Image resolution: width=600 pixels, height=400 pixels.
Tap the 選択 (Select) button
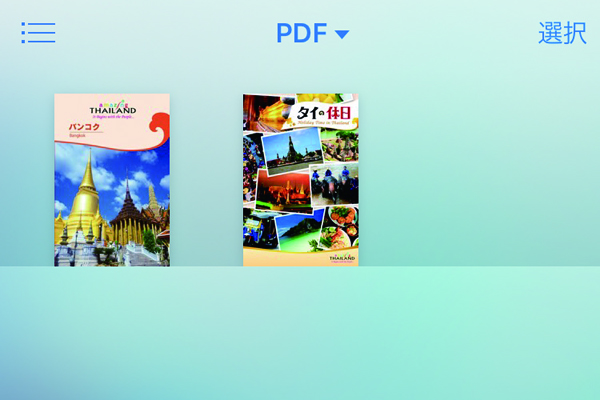click(562, 33)
